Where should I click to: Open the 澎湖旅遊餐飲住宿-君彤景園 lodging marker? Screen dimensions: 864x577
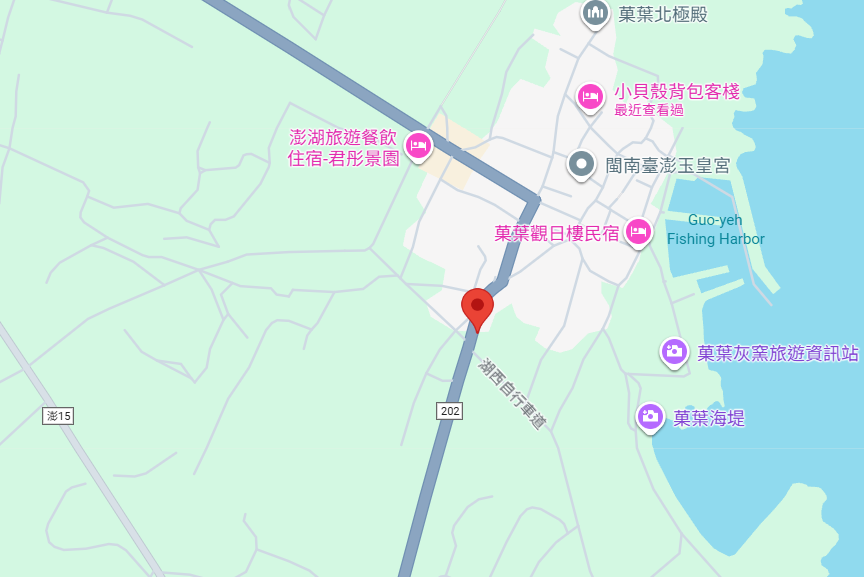[x=418, y=146]
